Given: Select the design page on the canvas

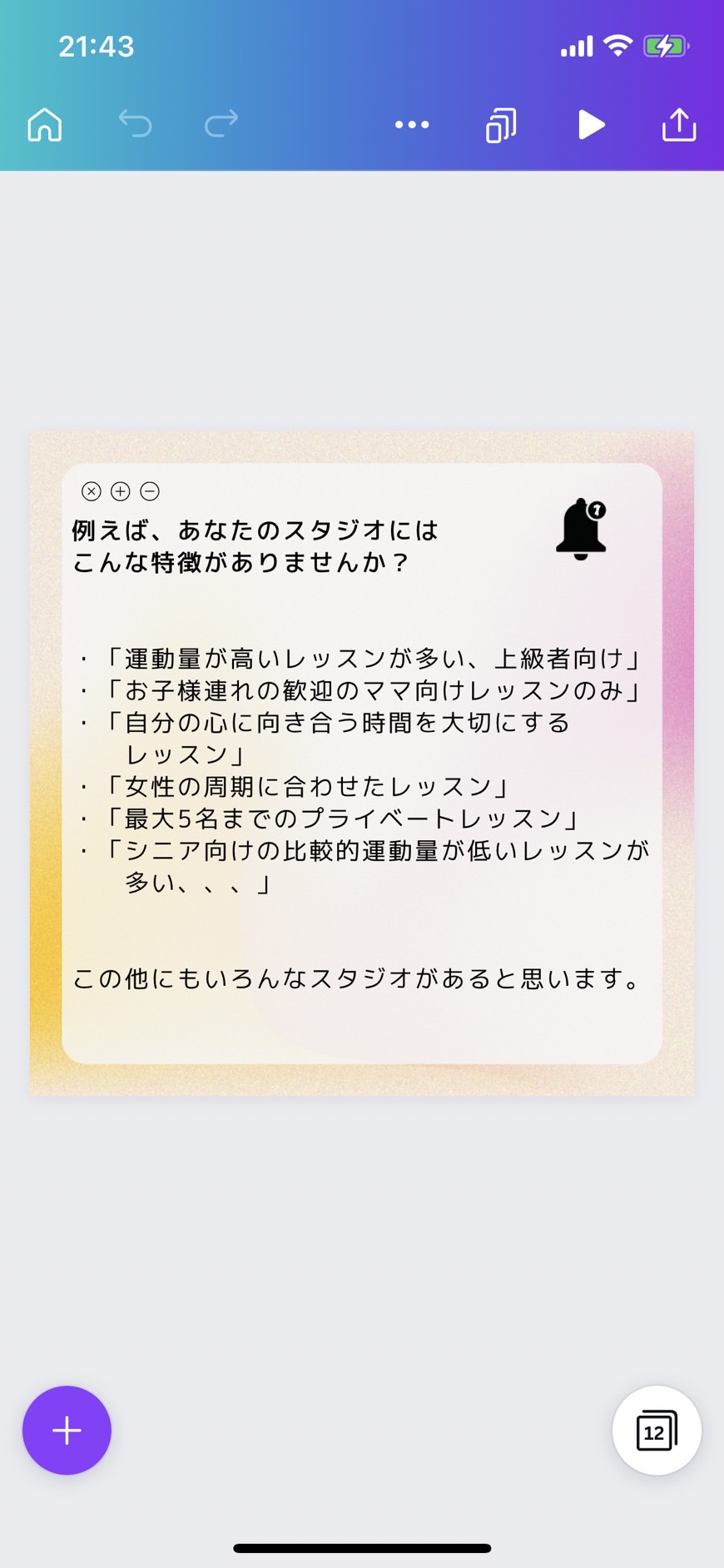Looking at the screenshot, I should 362,764.
